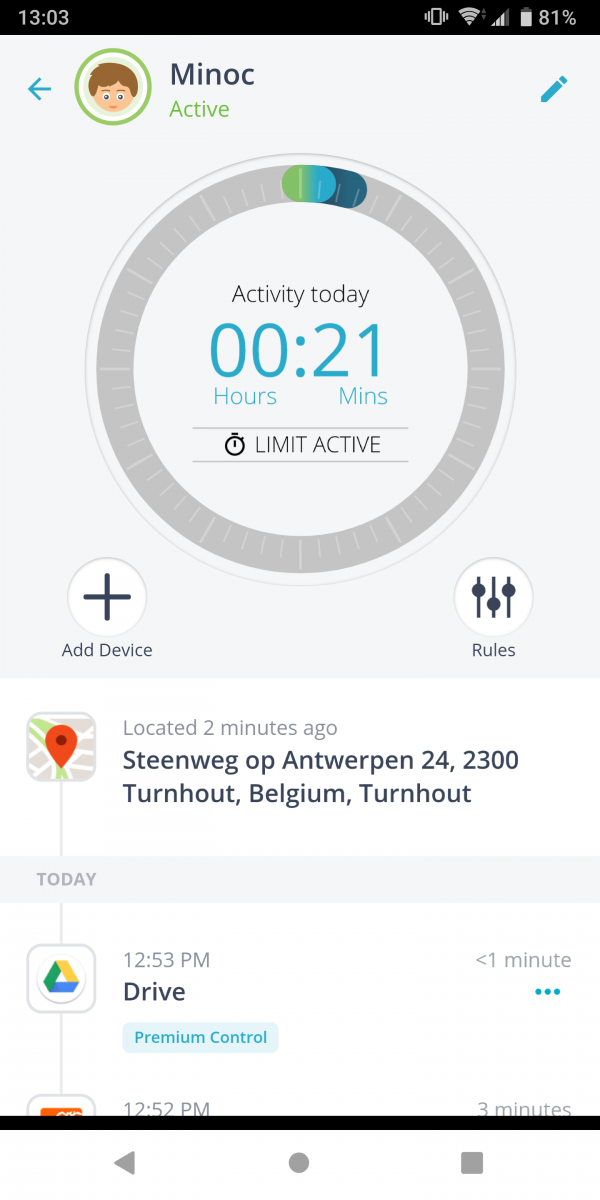Tap the system home button
600x1200 pixels.
[x=298, y=1162]
